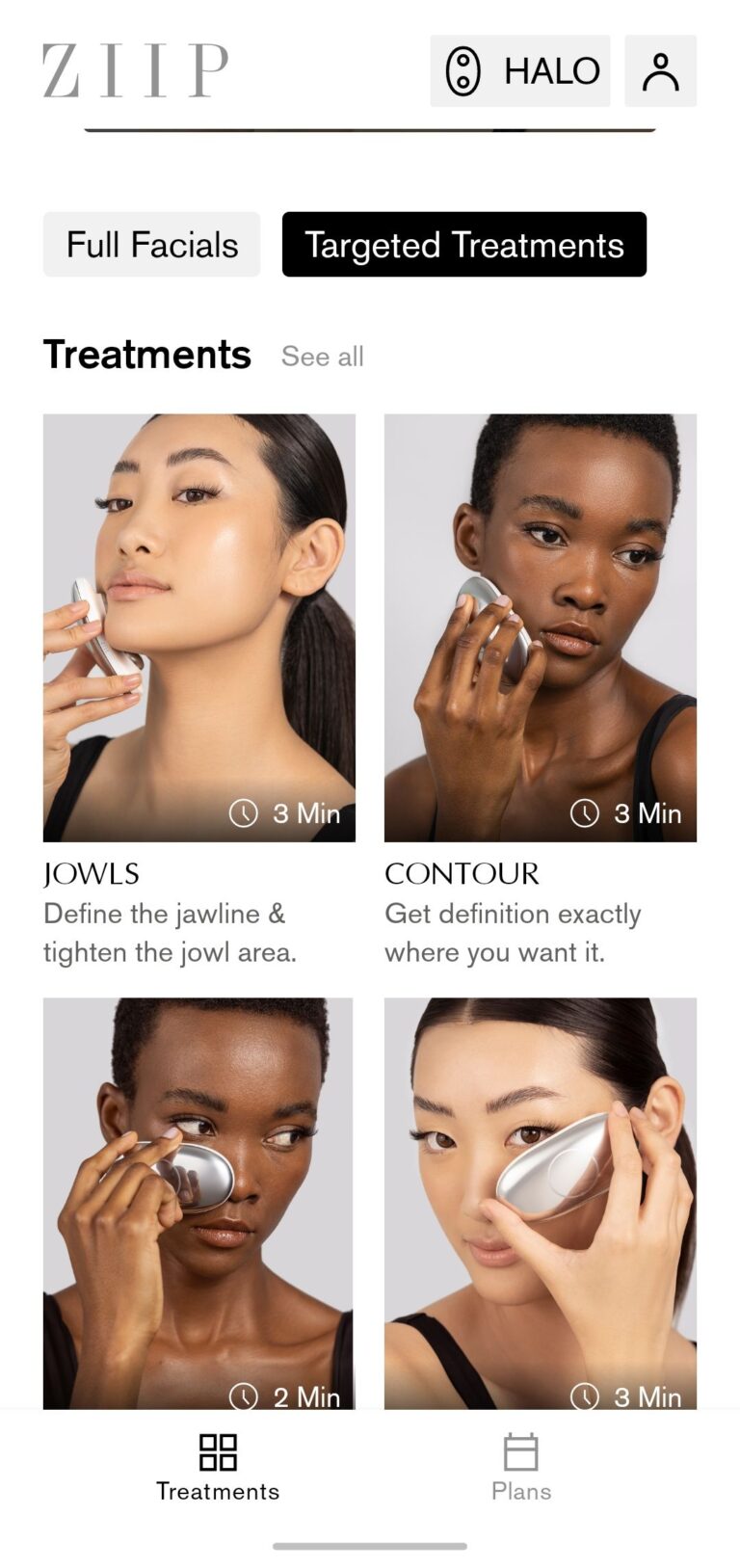Switch to Full Facials
This screenshot has height=1568, width=740.
151,245
